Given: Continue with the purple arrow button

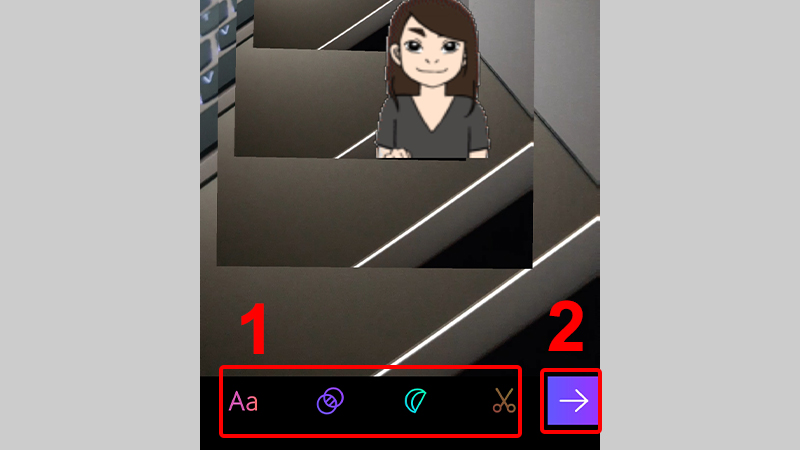Looking at the screenshot, I should [x=573, y=401].
